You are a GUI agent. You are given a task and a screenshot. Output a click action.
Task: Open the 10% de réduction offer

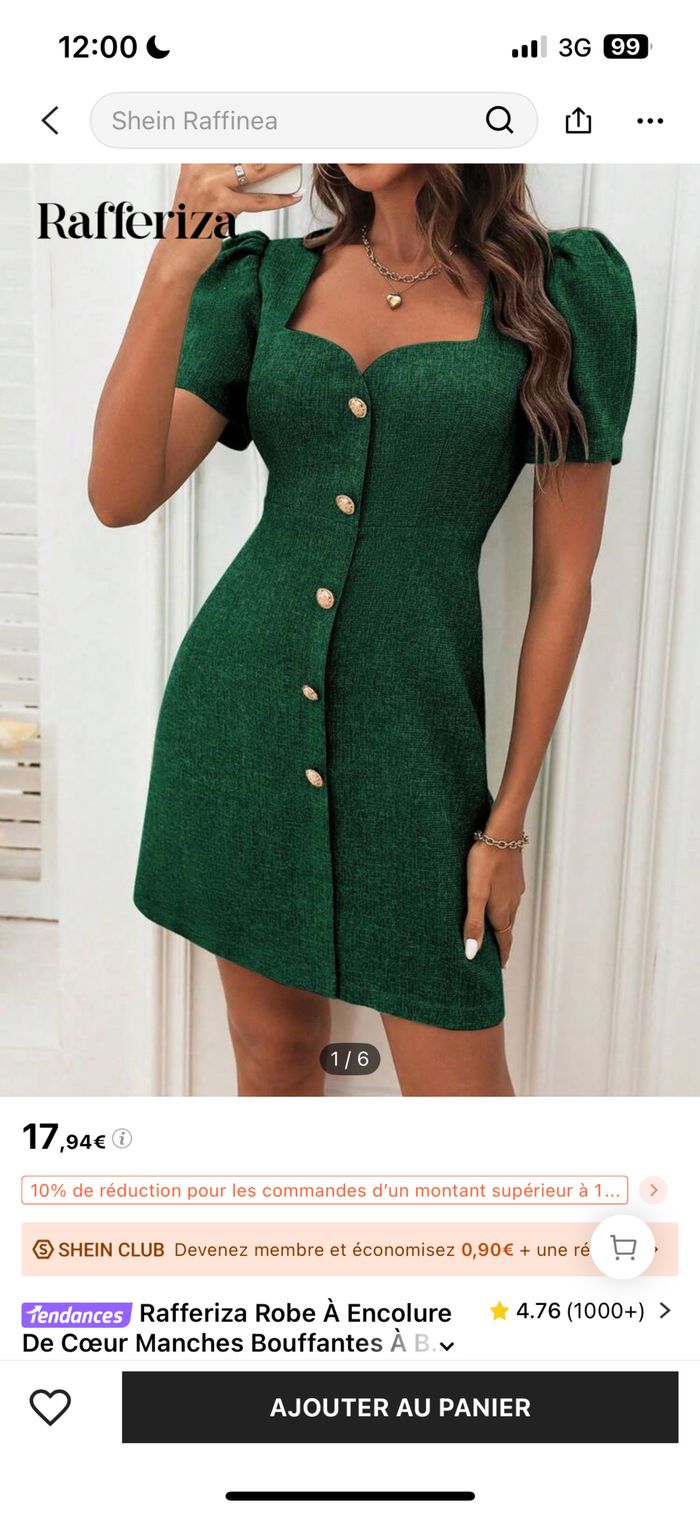point(325,1190)
